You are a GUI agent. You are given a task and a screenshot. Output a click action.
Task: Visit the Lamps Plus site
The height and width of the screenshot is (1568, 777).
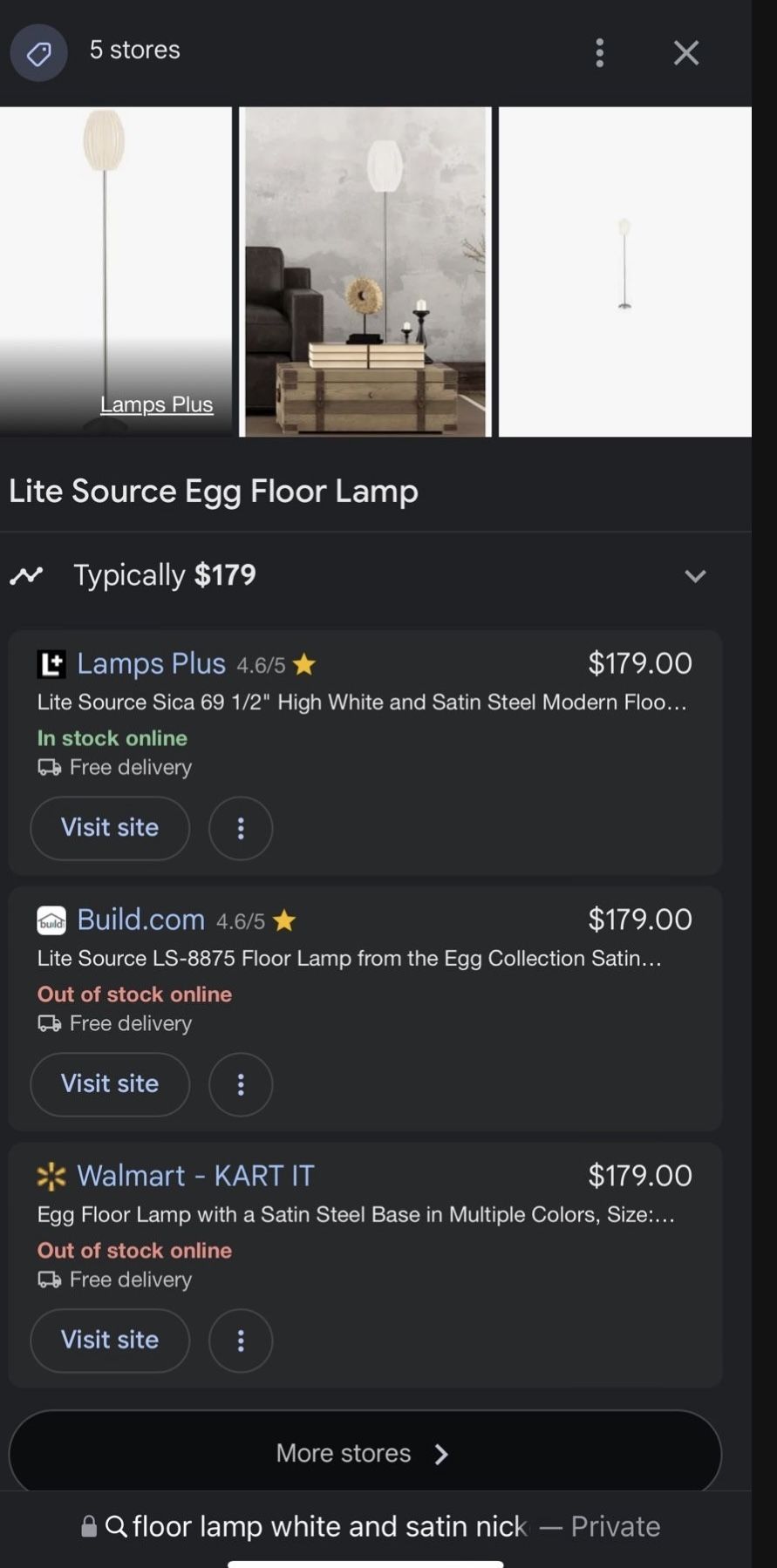coord(109,828)
